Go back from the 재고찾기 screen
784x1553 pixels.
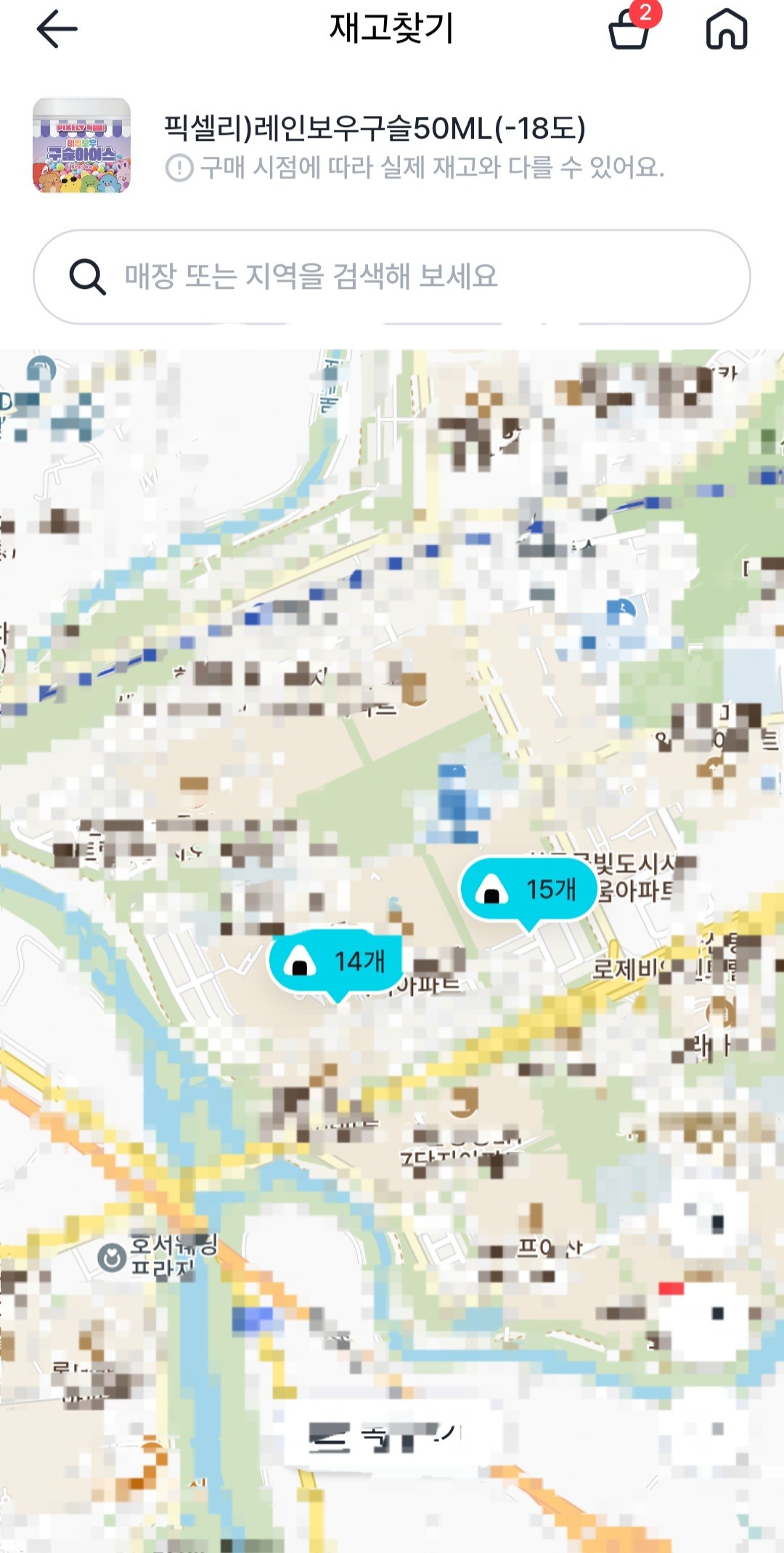pyautogui.click(x=57, y=30)
